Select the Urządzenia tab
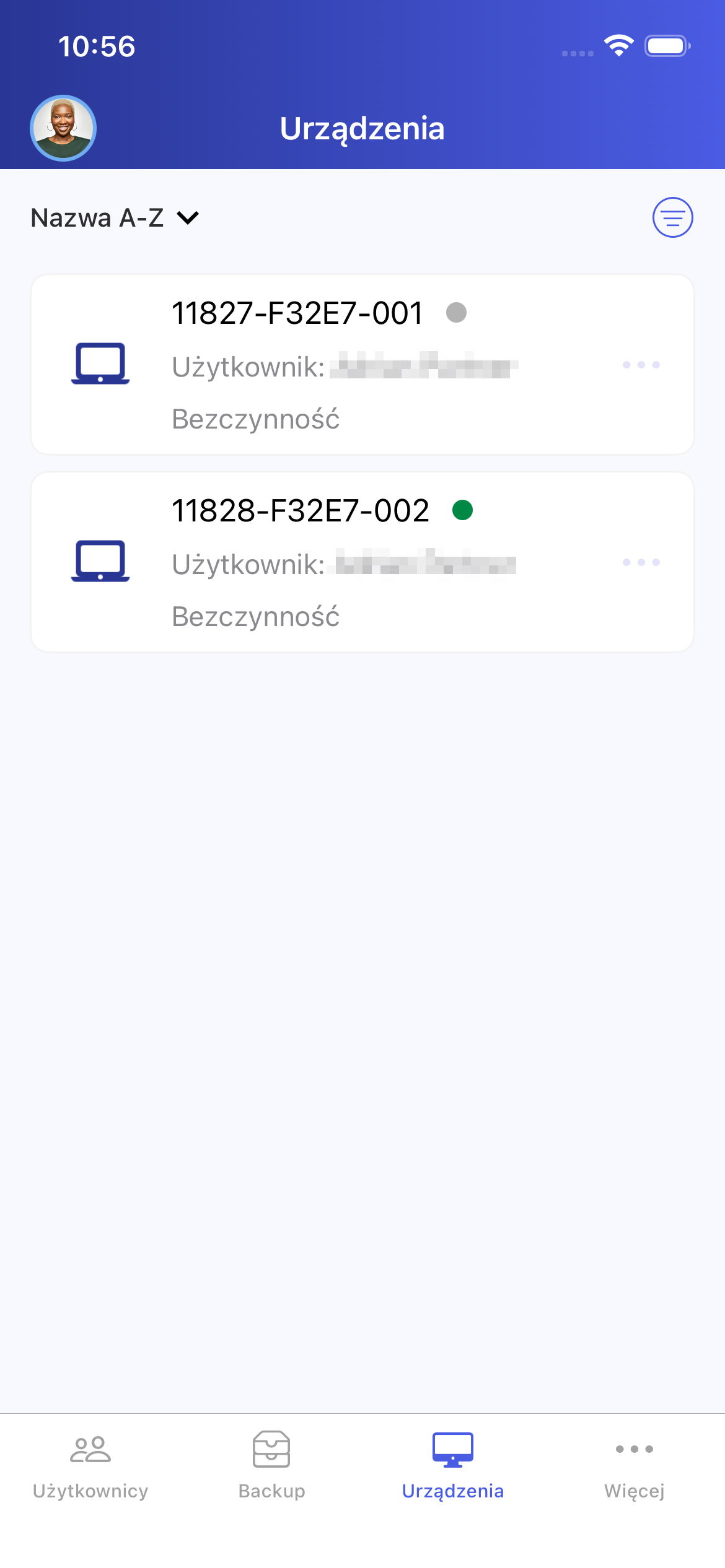725x1568 pixels. [453, 1465]
